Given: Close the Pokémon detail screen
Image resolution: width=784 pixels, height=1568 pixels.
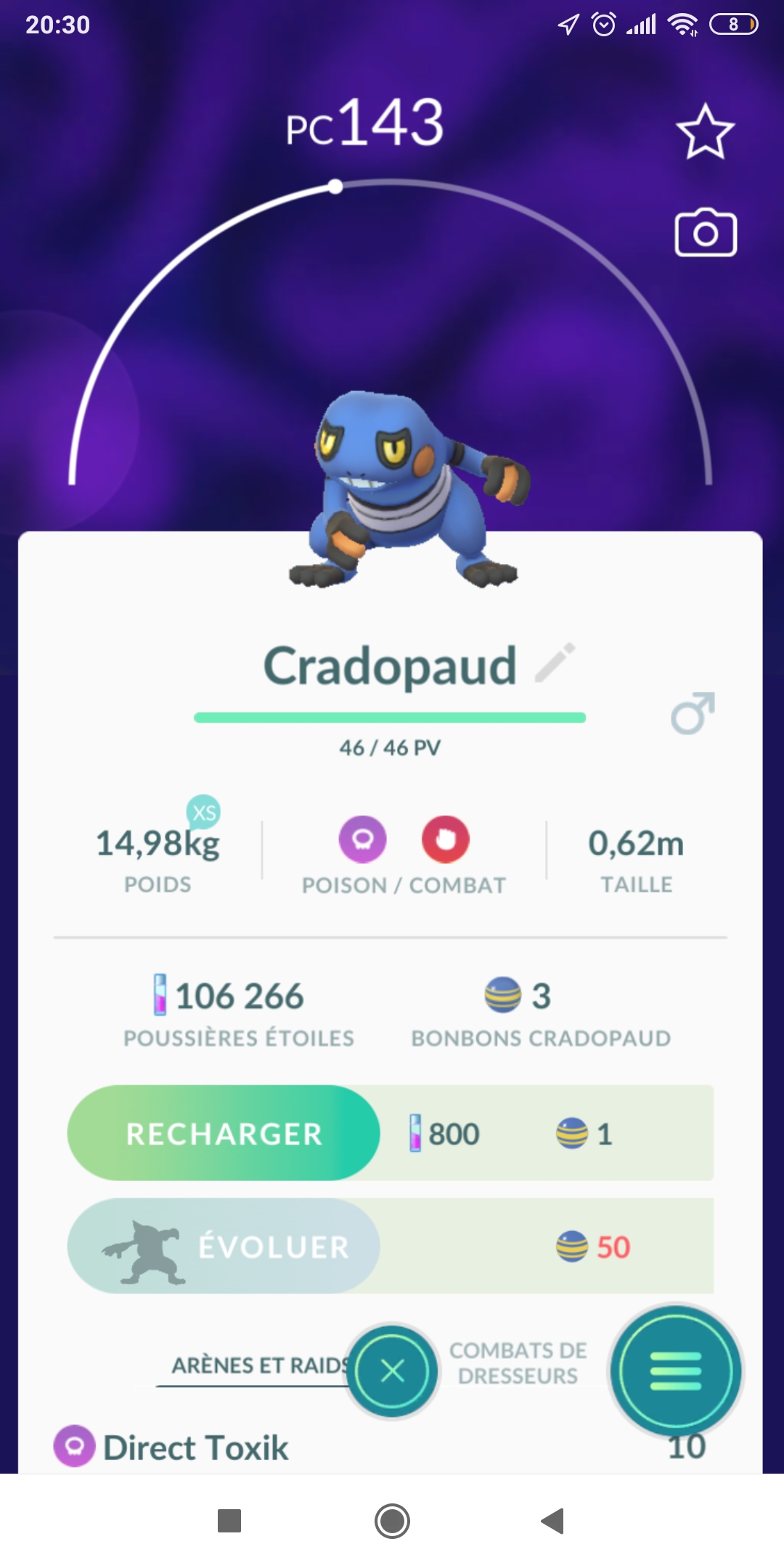Looking at the screenshot, I should [x=393, y=1371].
